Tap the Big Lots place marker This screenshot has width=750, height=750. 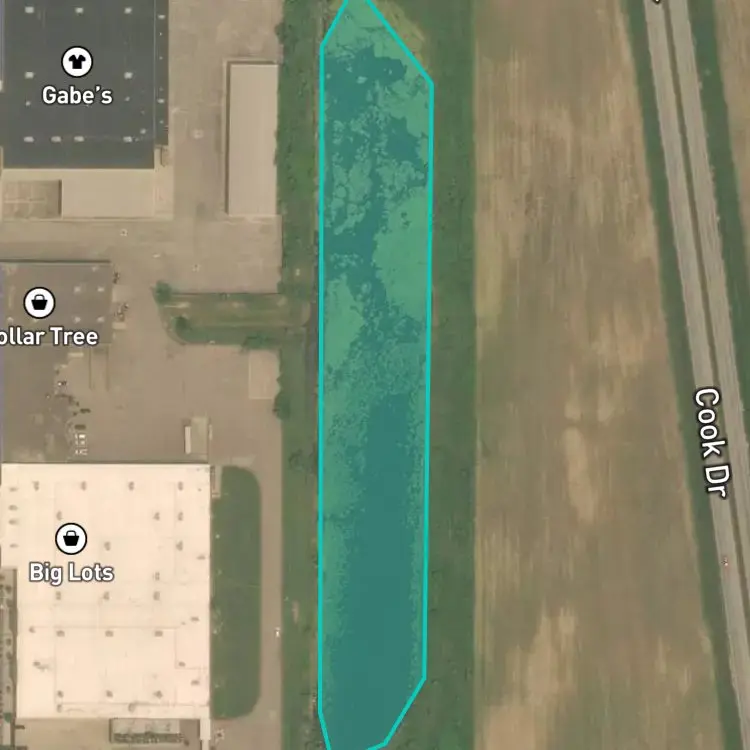click(x=71, y=539)
